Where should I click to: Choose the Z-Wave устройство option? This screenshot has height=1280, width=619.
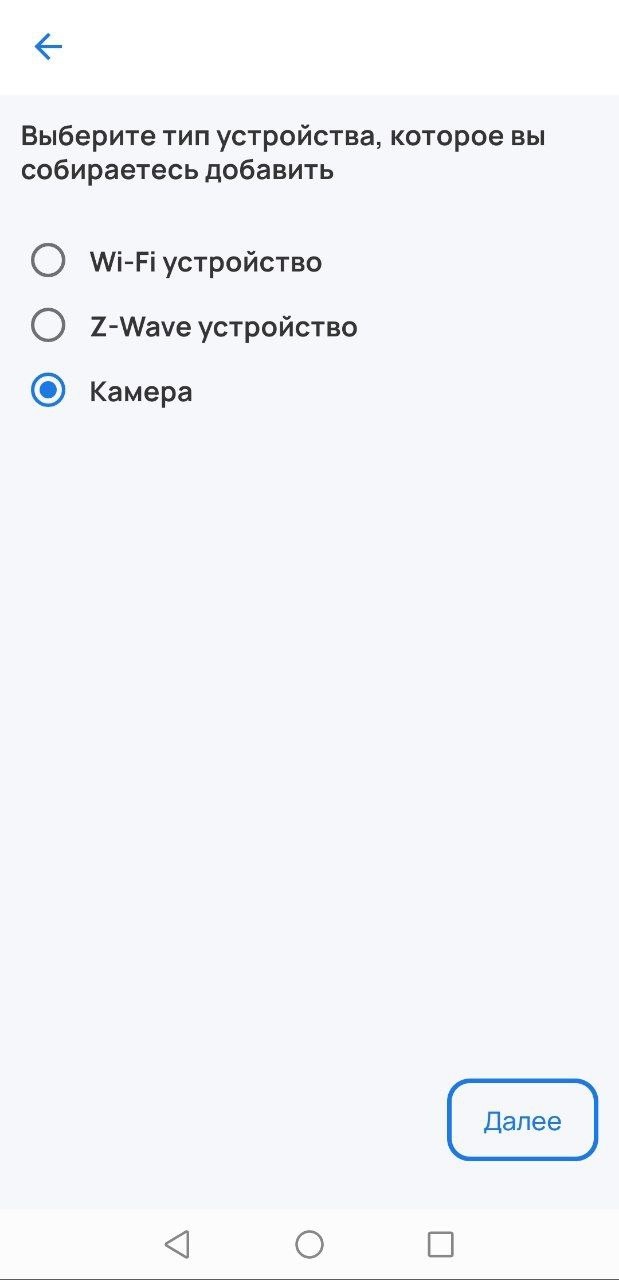[x=48, y=326]
